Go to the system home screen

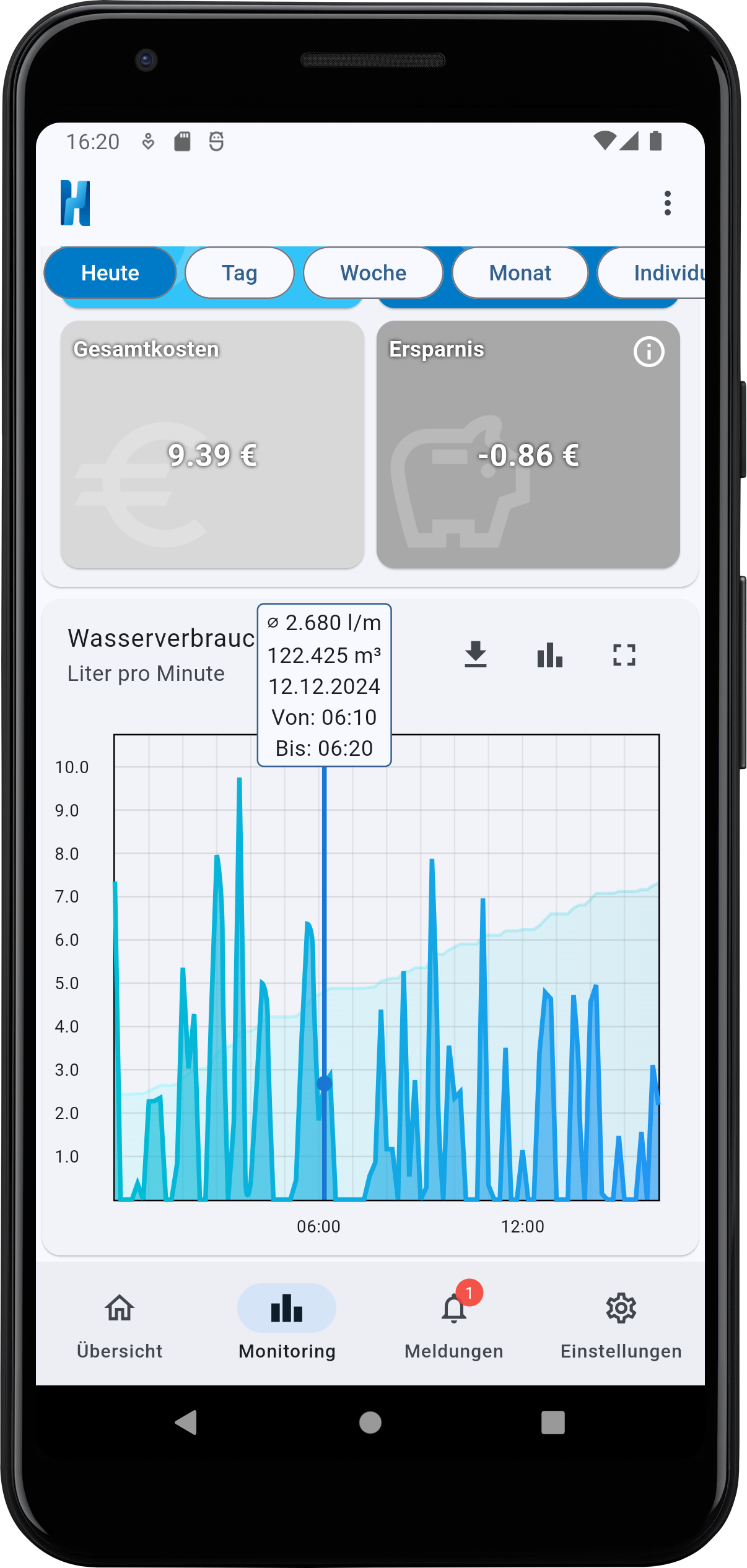[370, 1423]
